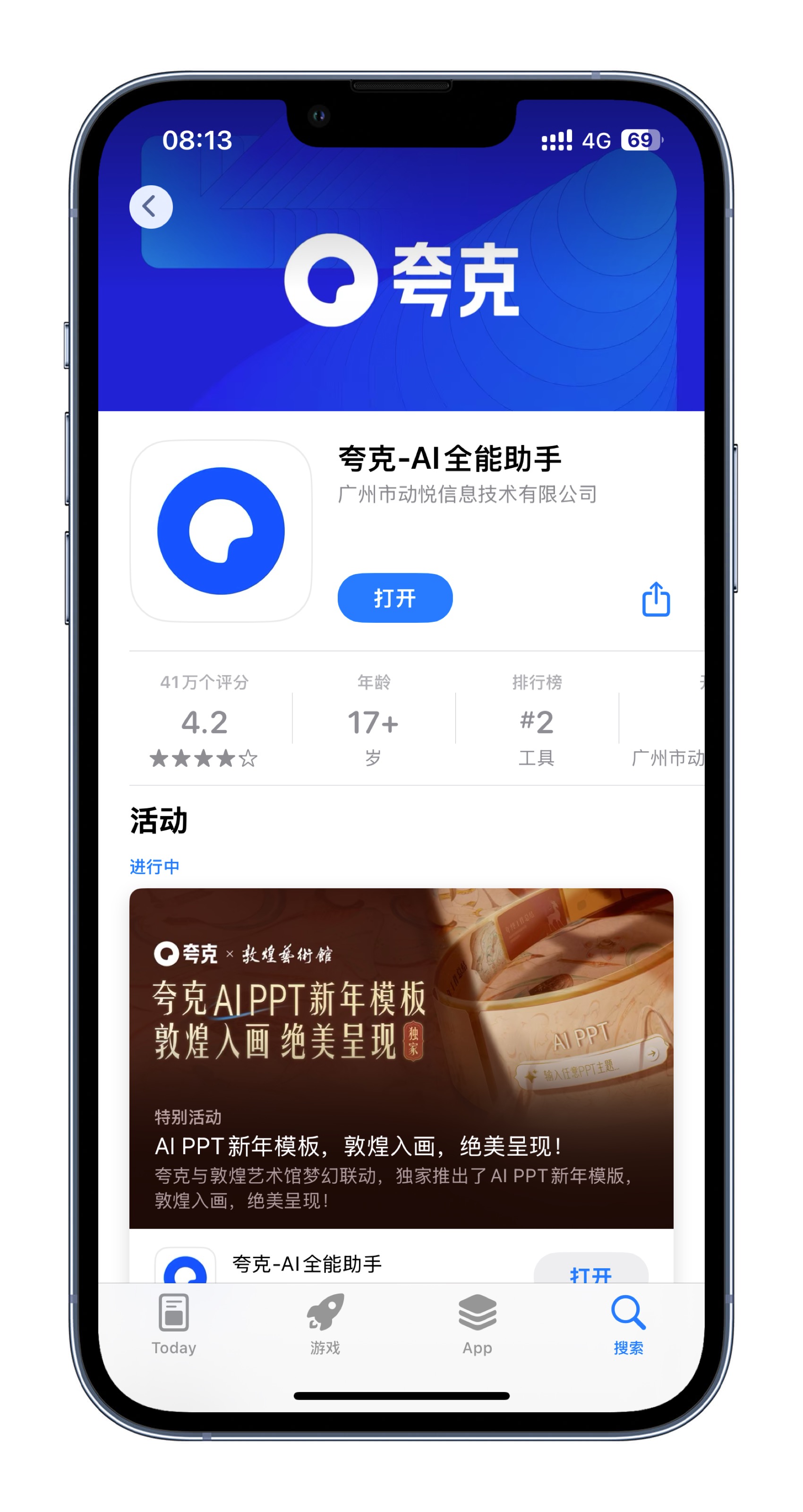Open the AI PPT 新年模板 event card
The height and width of the screenshot is (1512, 803).
(401, 1057)
